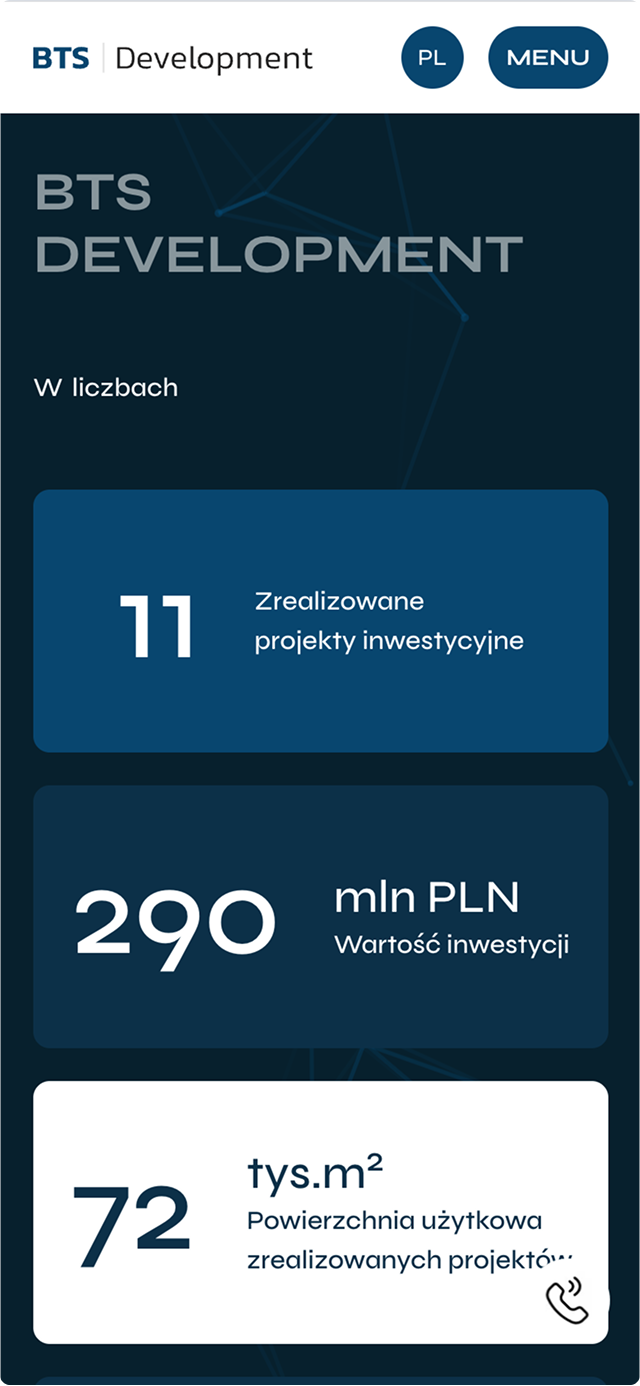Go to homepage via BTS Development logo
This screenshot has height=1386, width=640.
click(x=172, y=58)
